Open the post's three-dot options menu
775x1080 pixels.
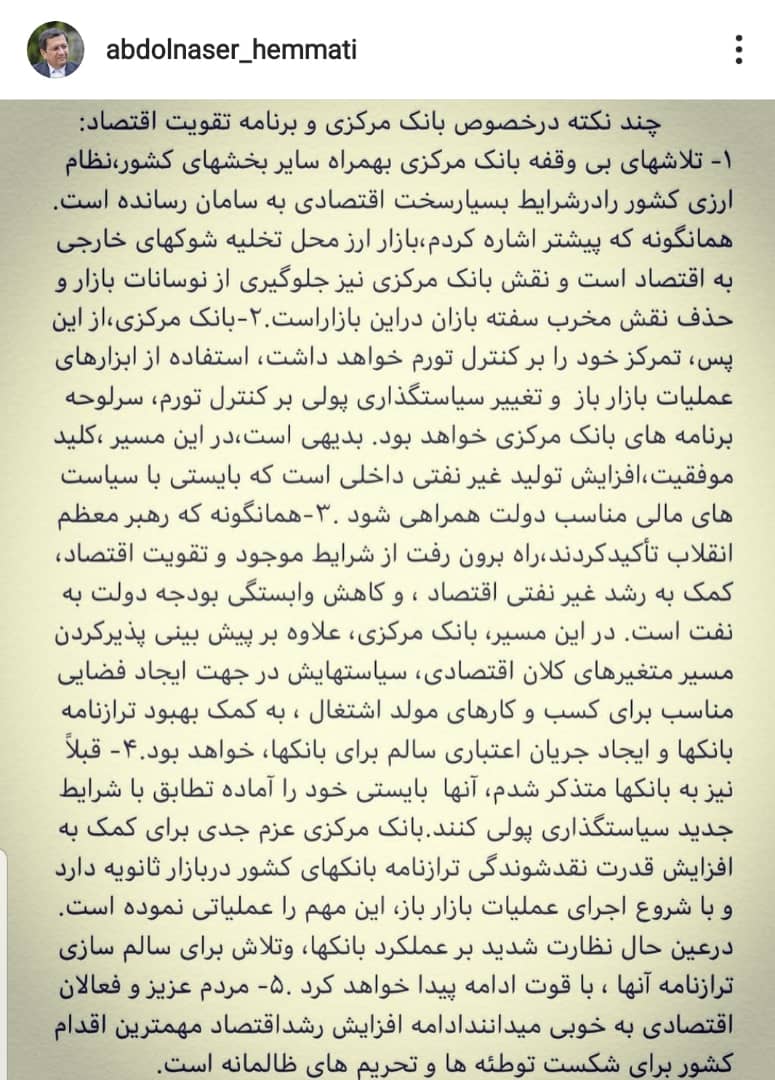[738, 50]
